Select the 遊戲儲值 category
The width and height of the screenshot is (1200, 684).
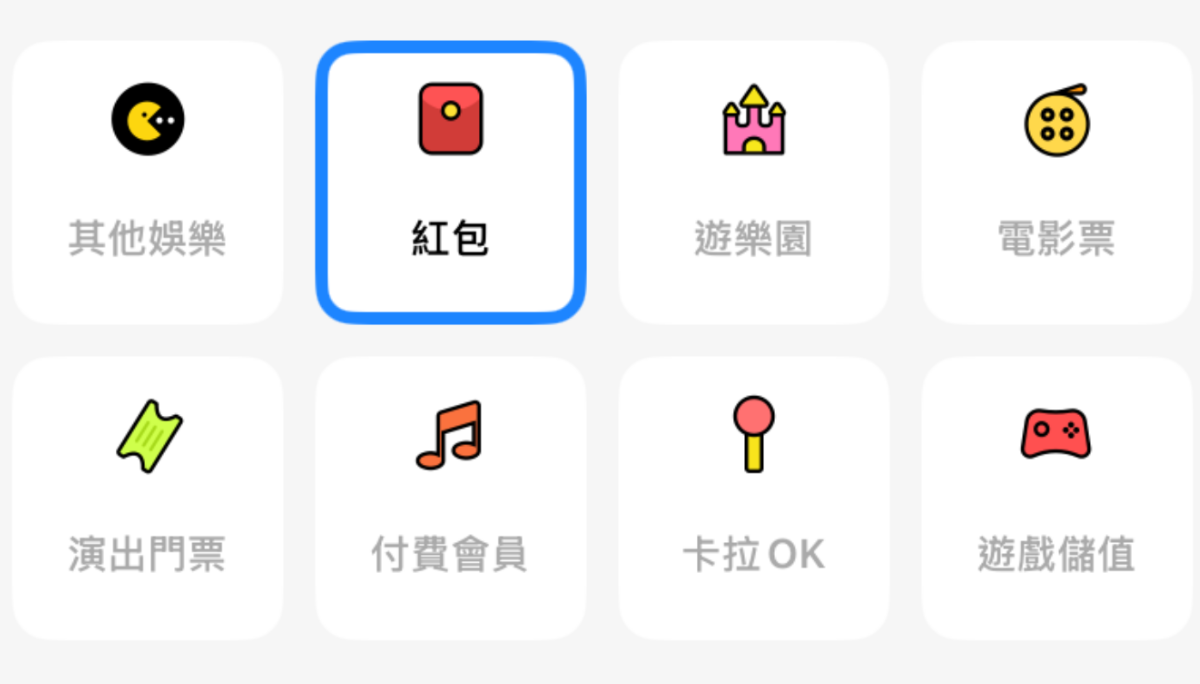point(1057,497)
